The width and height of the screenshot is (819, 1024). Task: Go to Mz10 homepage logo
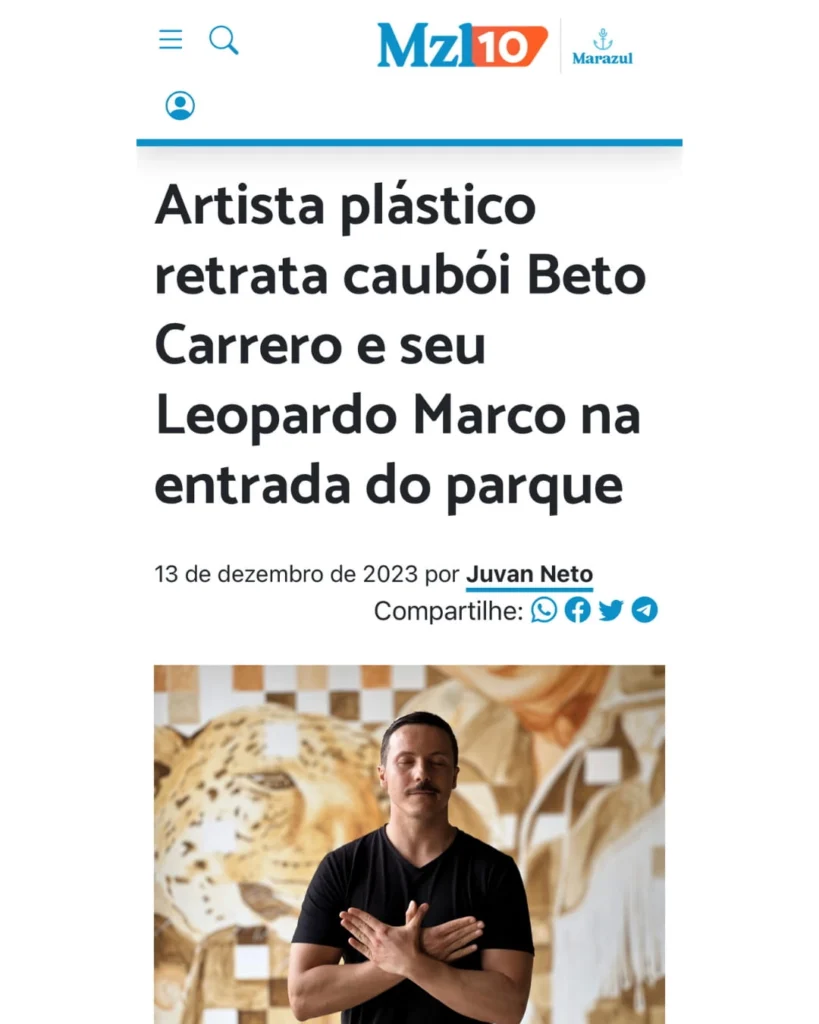(462, 45)
